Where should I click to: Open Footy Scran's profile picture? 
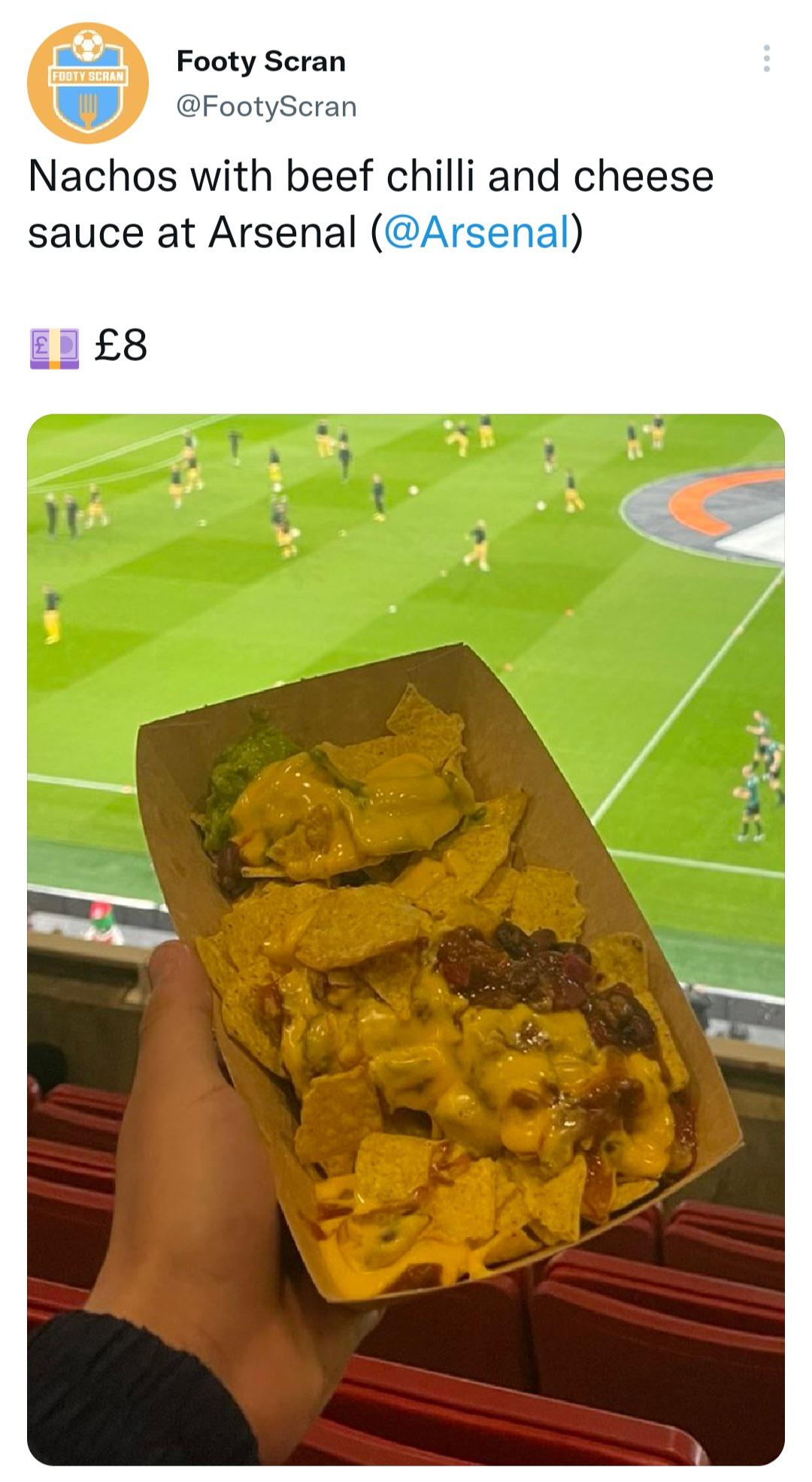point(88,83)
